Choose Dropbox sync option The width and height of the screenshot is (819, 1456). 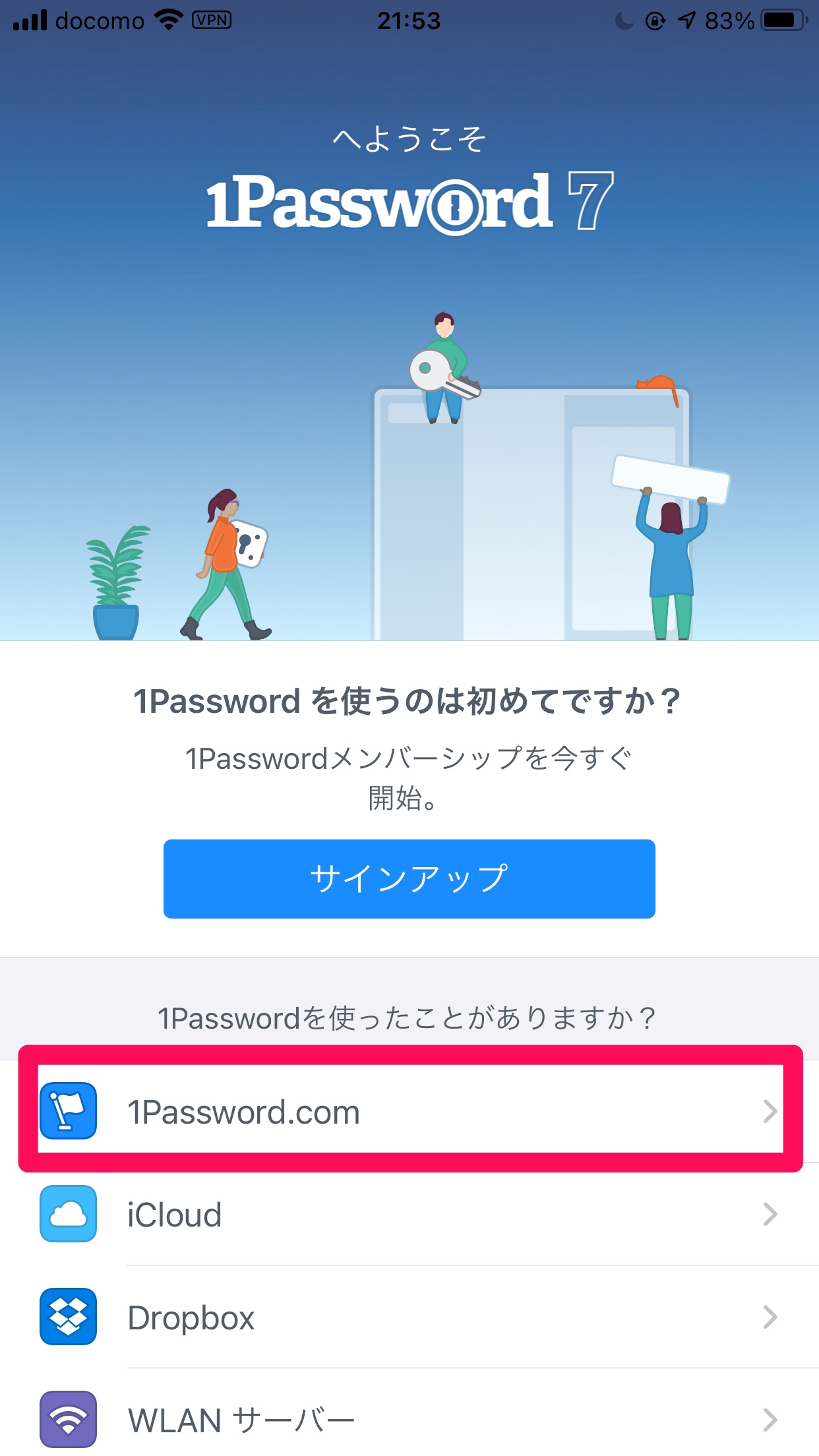click(409, 1318)
